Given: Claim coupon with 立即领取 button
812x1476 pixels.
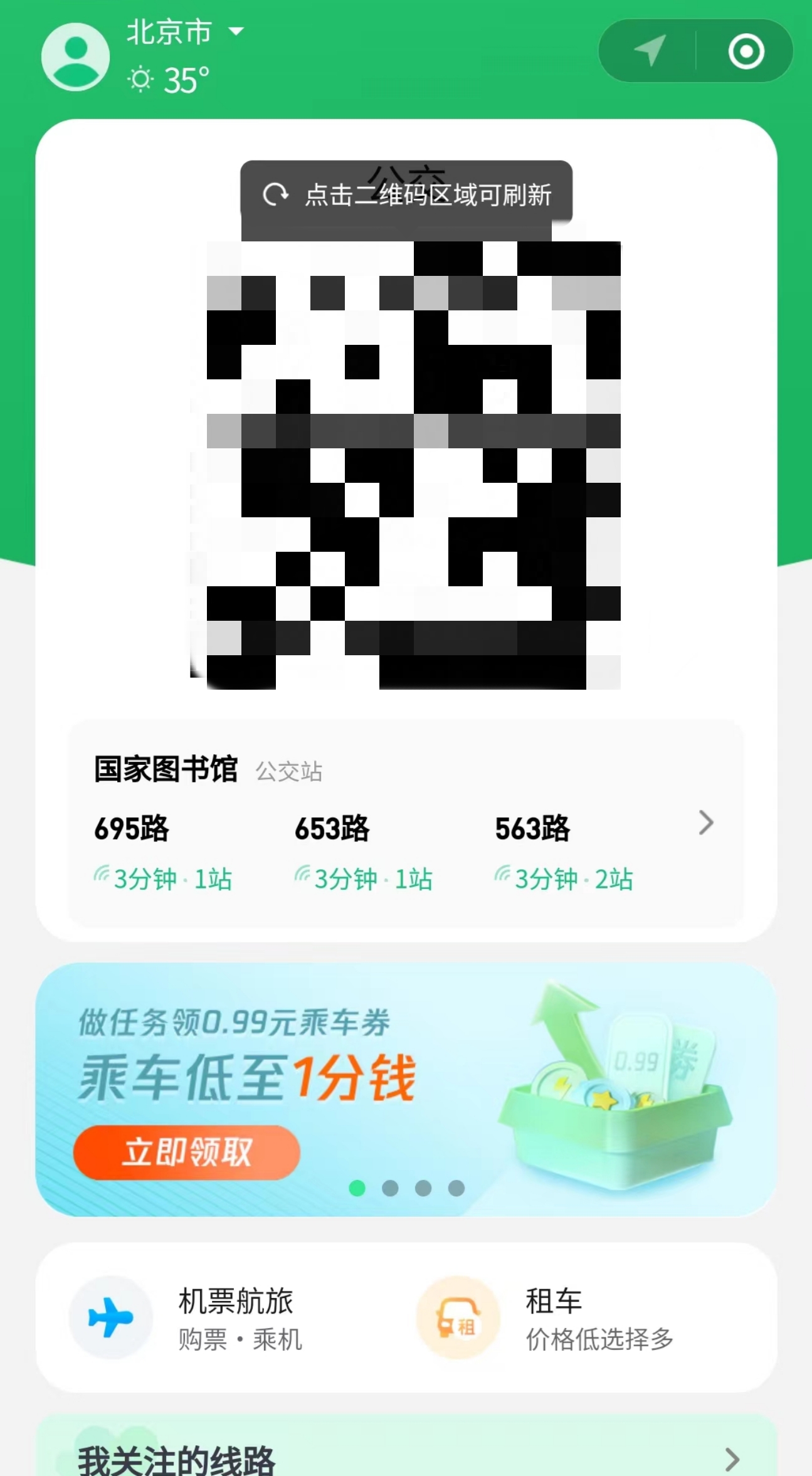Looking at the screenshot, I should 186,1152.
